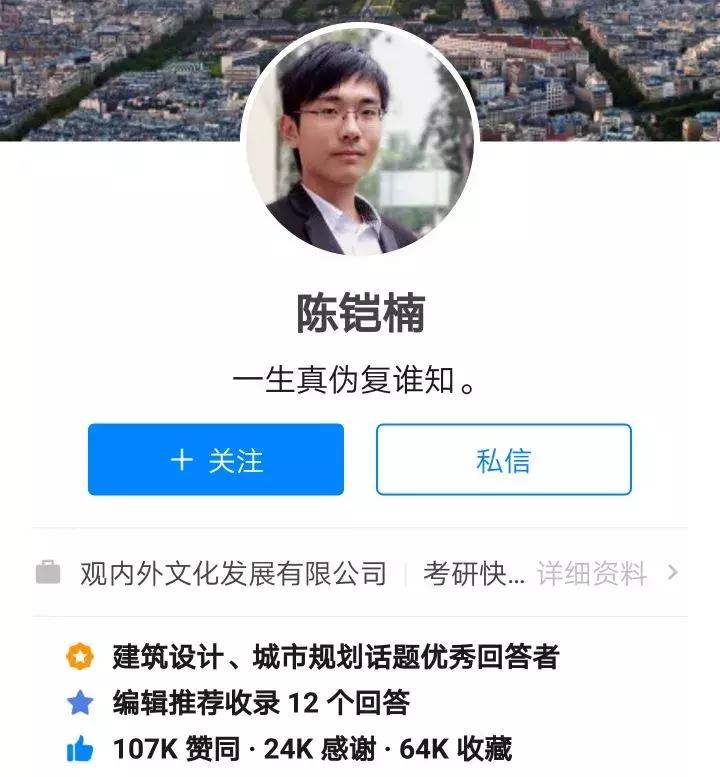Click the 关注 follow button

[216, 459]
